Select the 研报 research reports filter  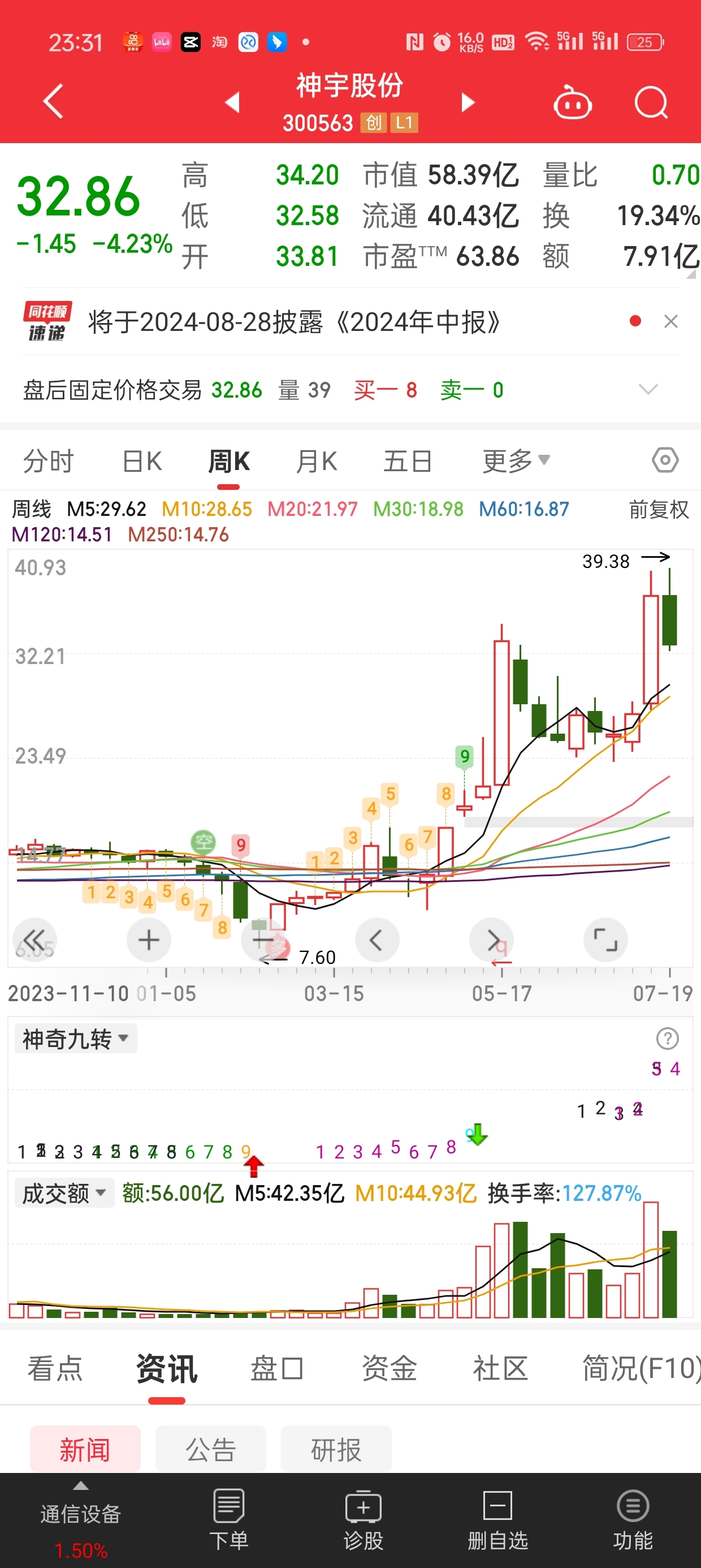click(x=336, y=1448)
